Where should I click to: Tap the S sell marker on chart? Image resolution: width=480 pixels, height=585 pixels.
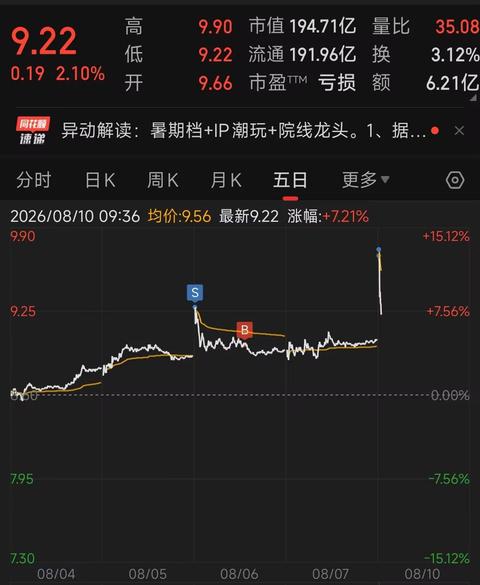click(195, 292)
